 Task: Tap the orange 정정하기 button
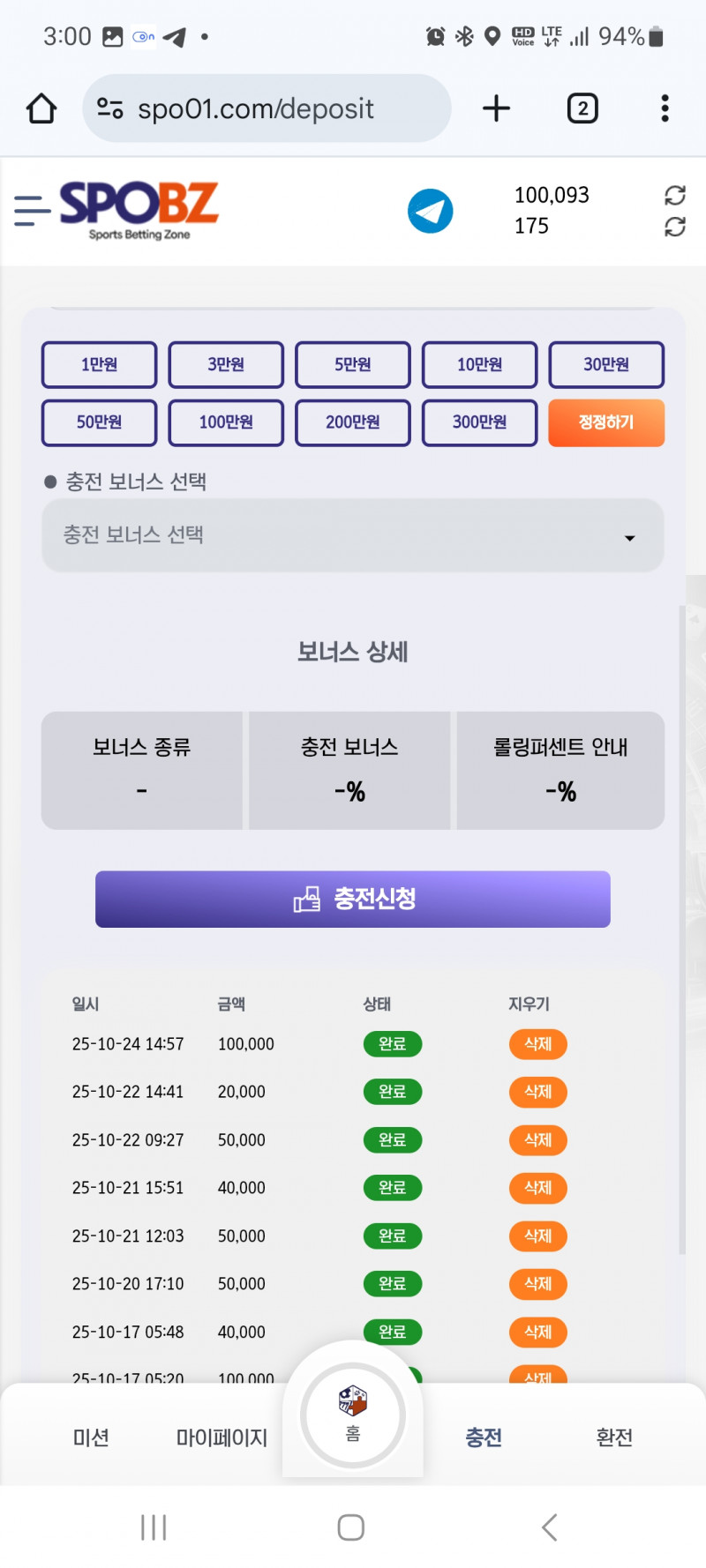click(606, 422)
